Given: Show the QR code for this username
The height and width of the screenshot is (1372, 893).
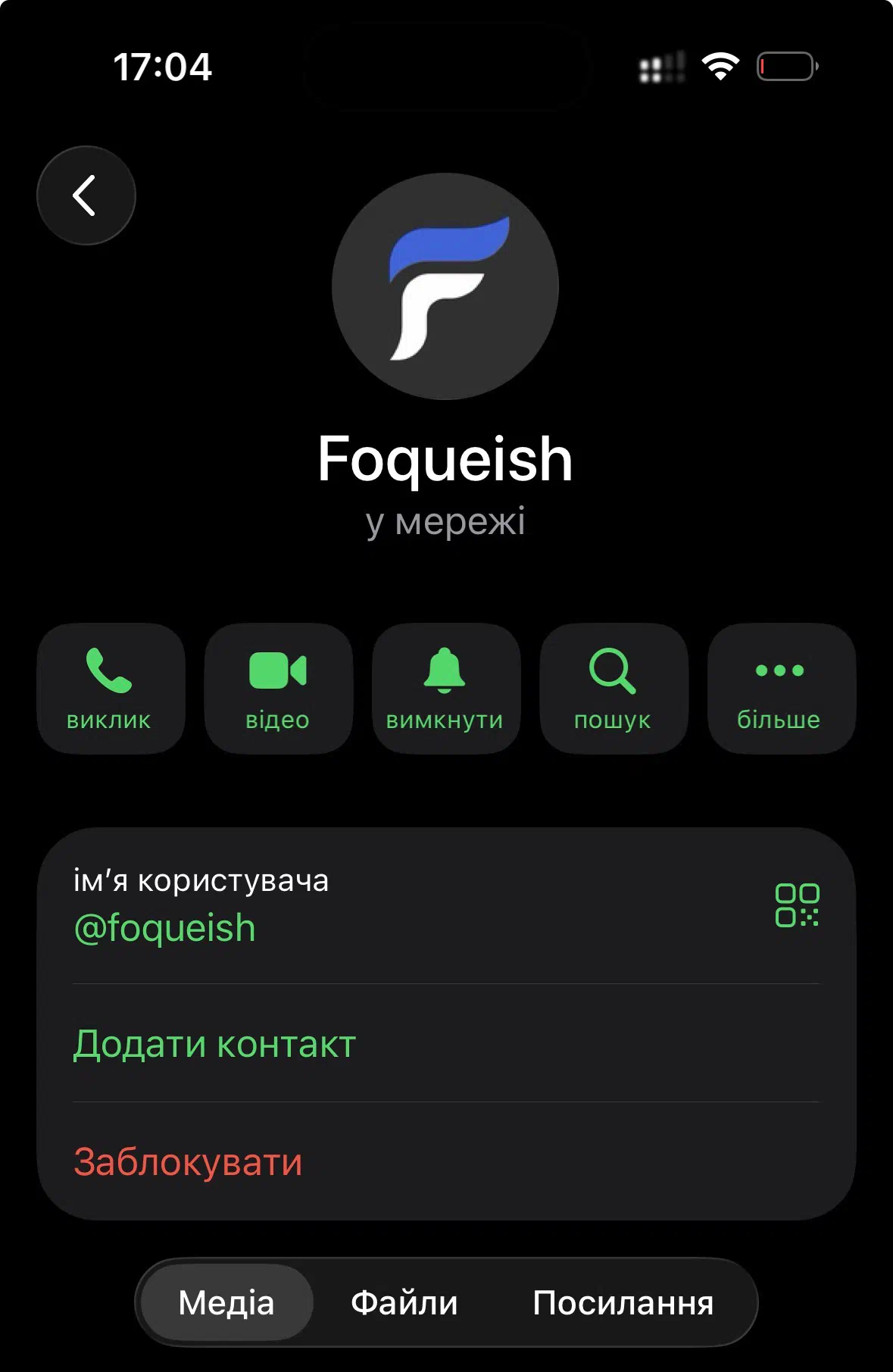Looking at the screenshot, I should click(797, 905).
